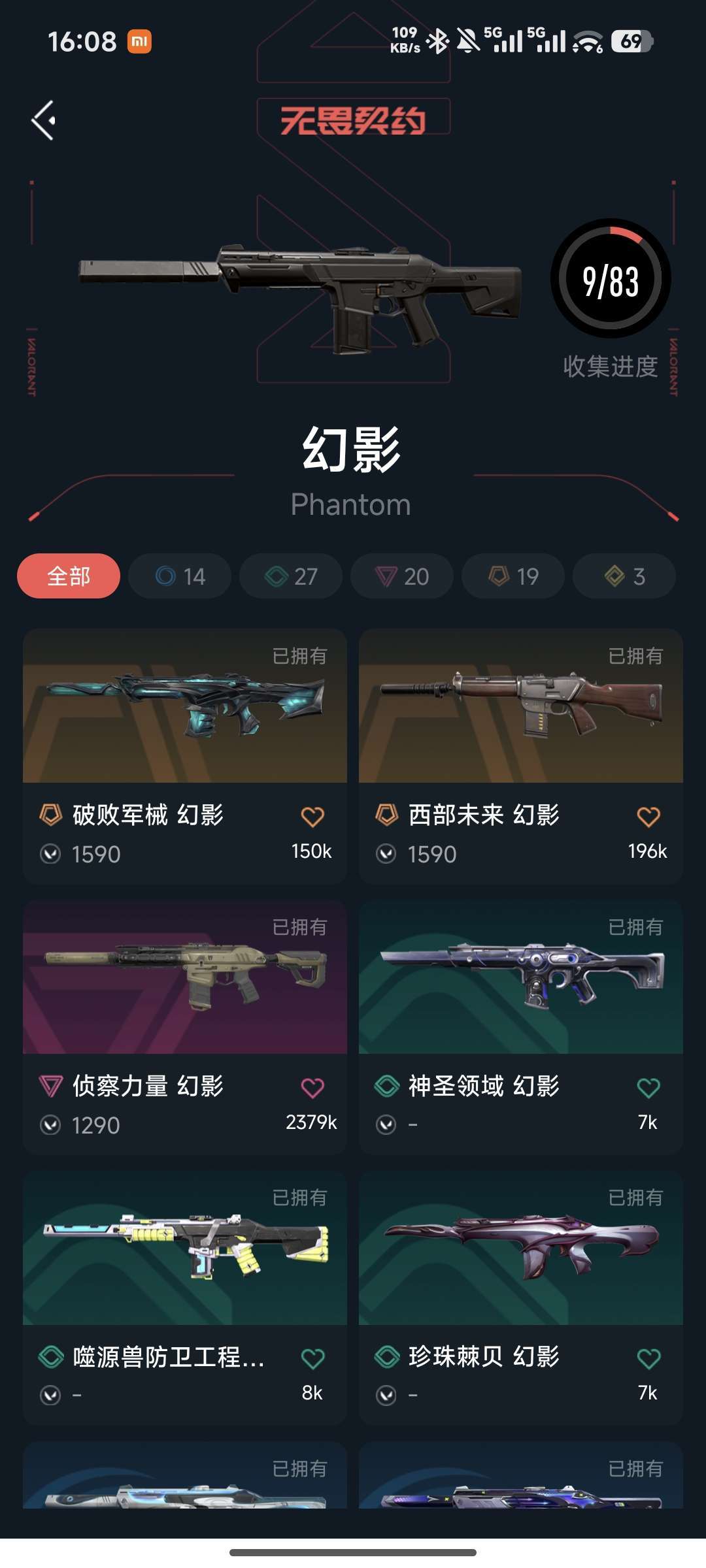Select the yellow rarity filter showing 3

tap(623, 576)
